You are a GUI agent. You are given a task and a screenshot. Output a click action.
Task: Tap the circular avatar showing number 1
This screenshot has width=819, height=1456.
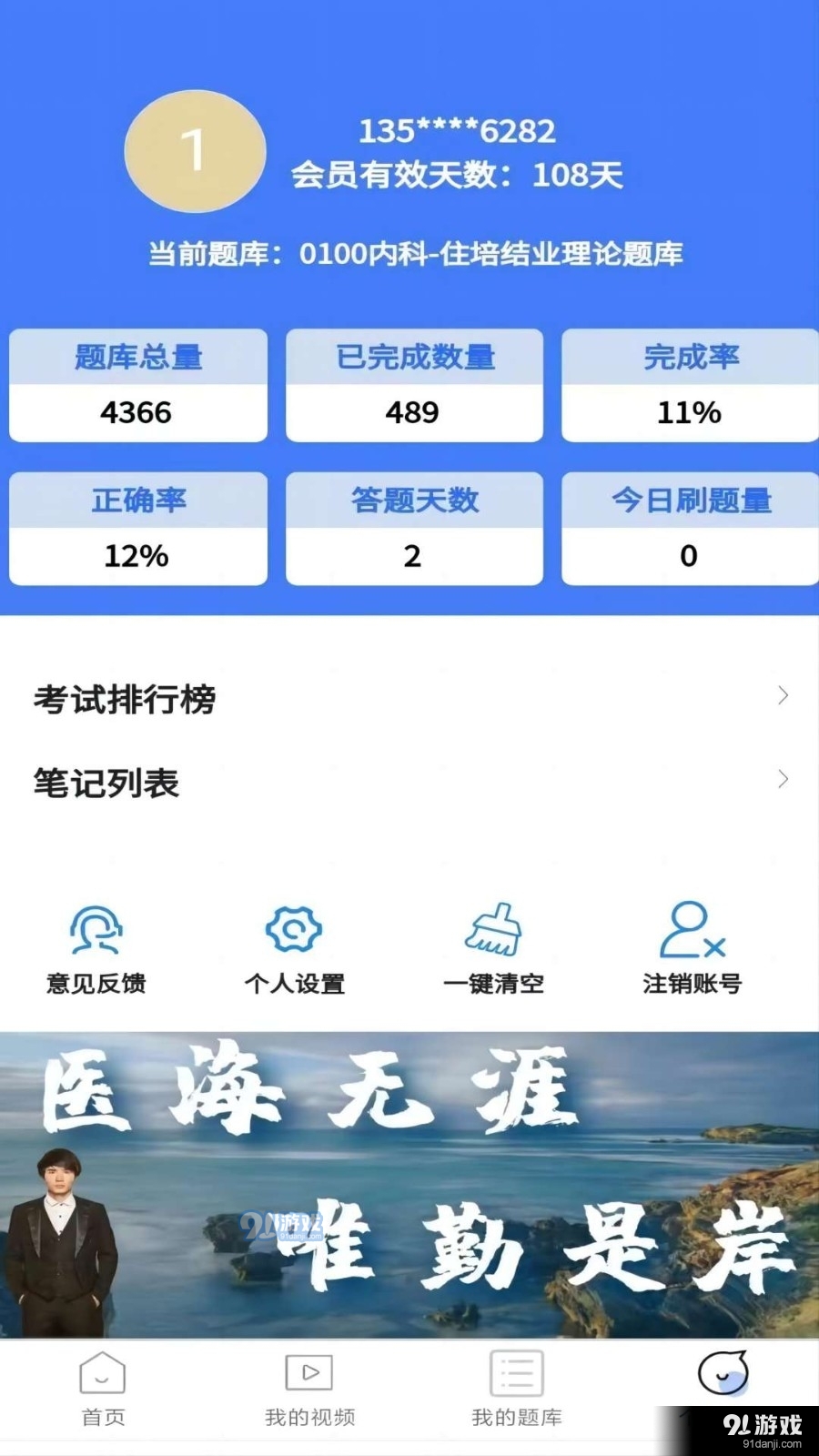coord(195,152)
